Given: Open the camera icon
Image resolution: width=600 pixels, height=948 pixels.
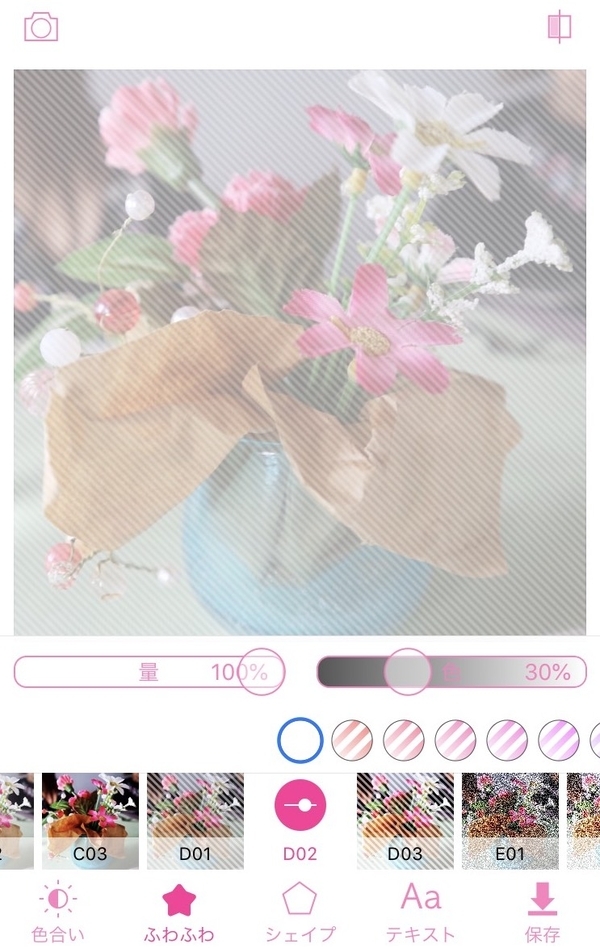Looking at the screenshot, I should pos(41,27).
